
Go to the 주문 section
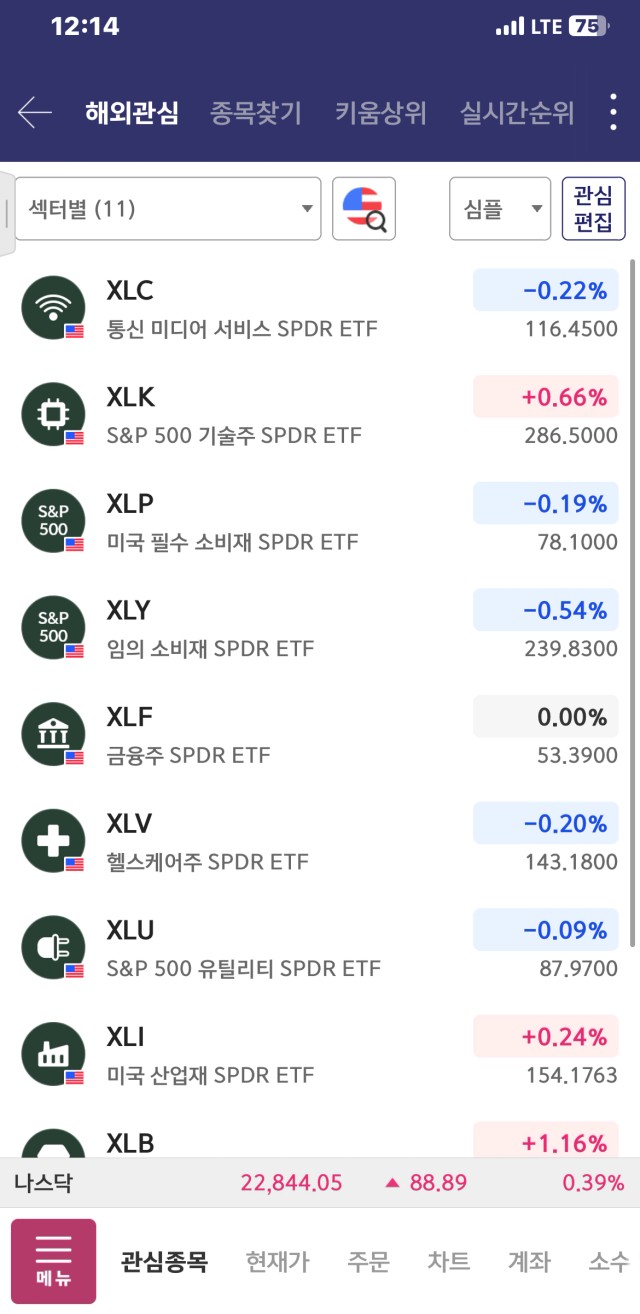pos(368,1262)
